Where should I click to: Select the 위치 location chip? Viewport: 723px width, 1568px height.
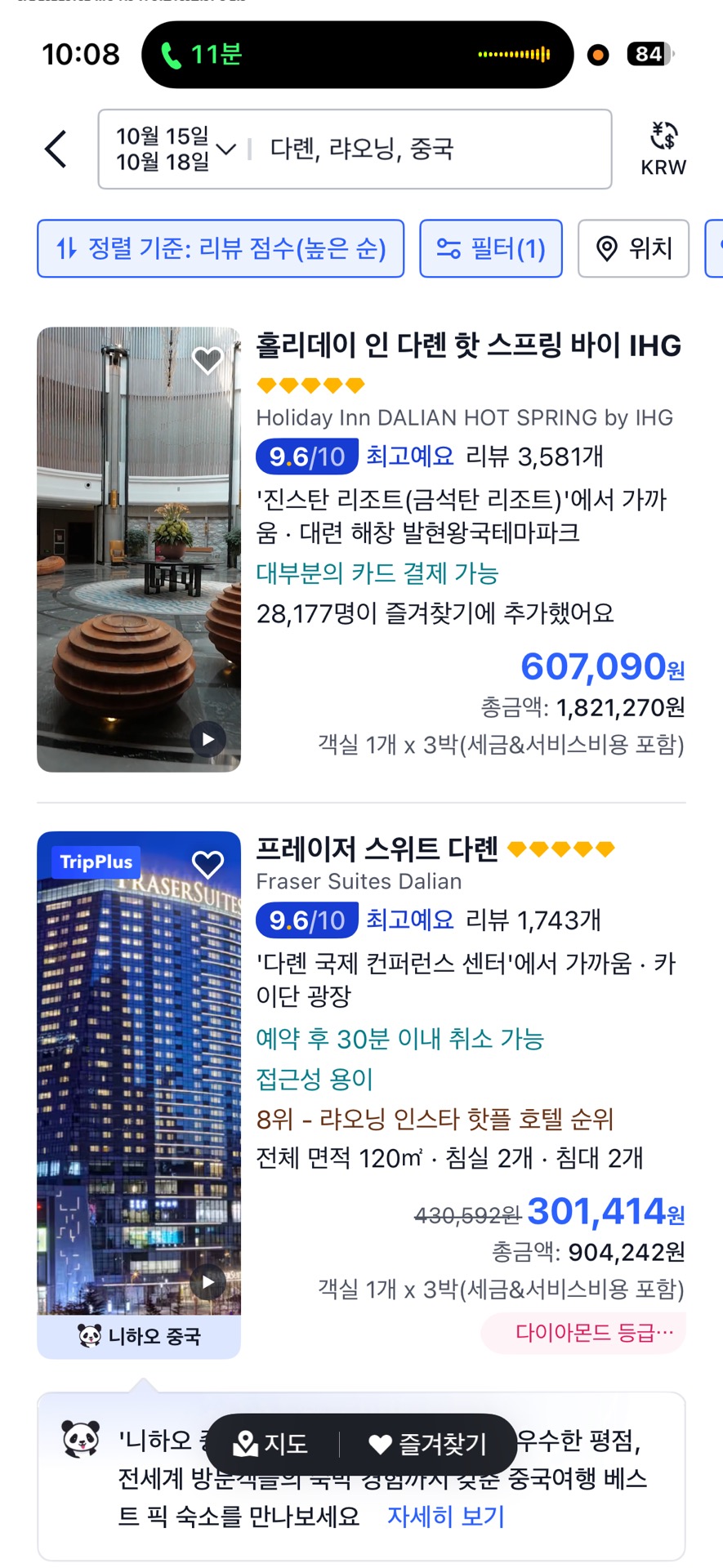coord(633,248)
